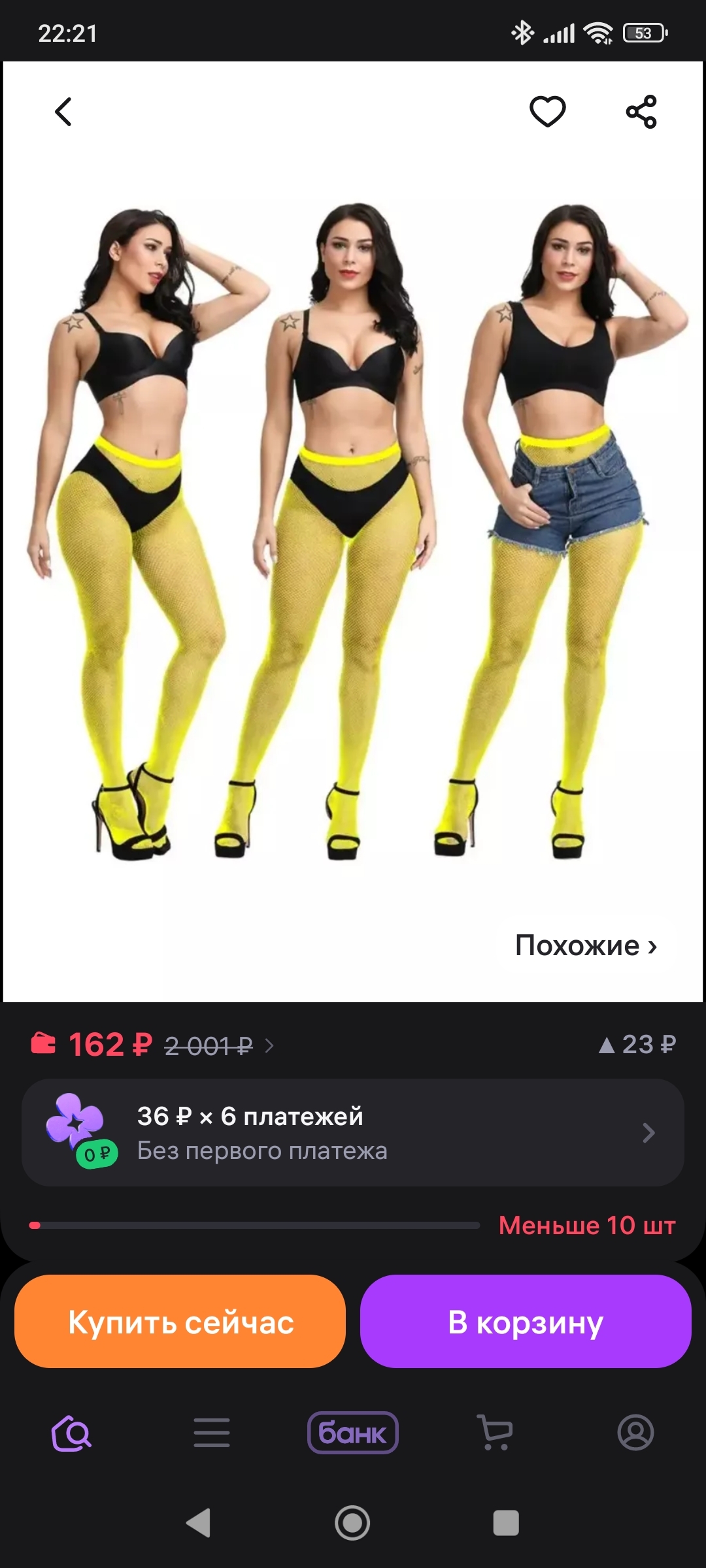Image resolution: width=706 pixels, height=1568 pixels.
Task: Open the home search tab
Action: (x=71, y=1433)
